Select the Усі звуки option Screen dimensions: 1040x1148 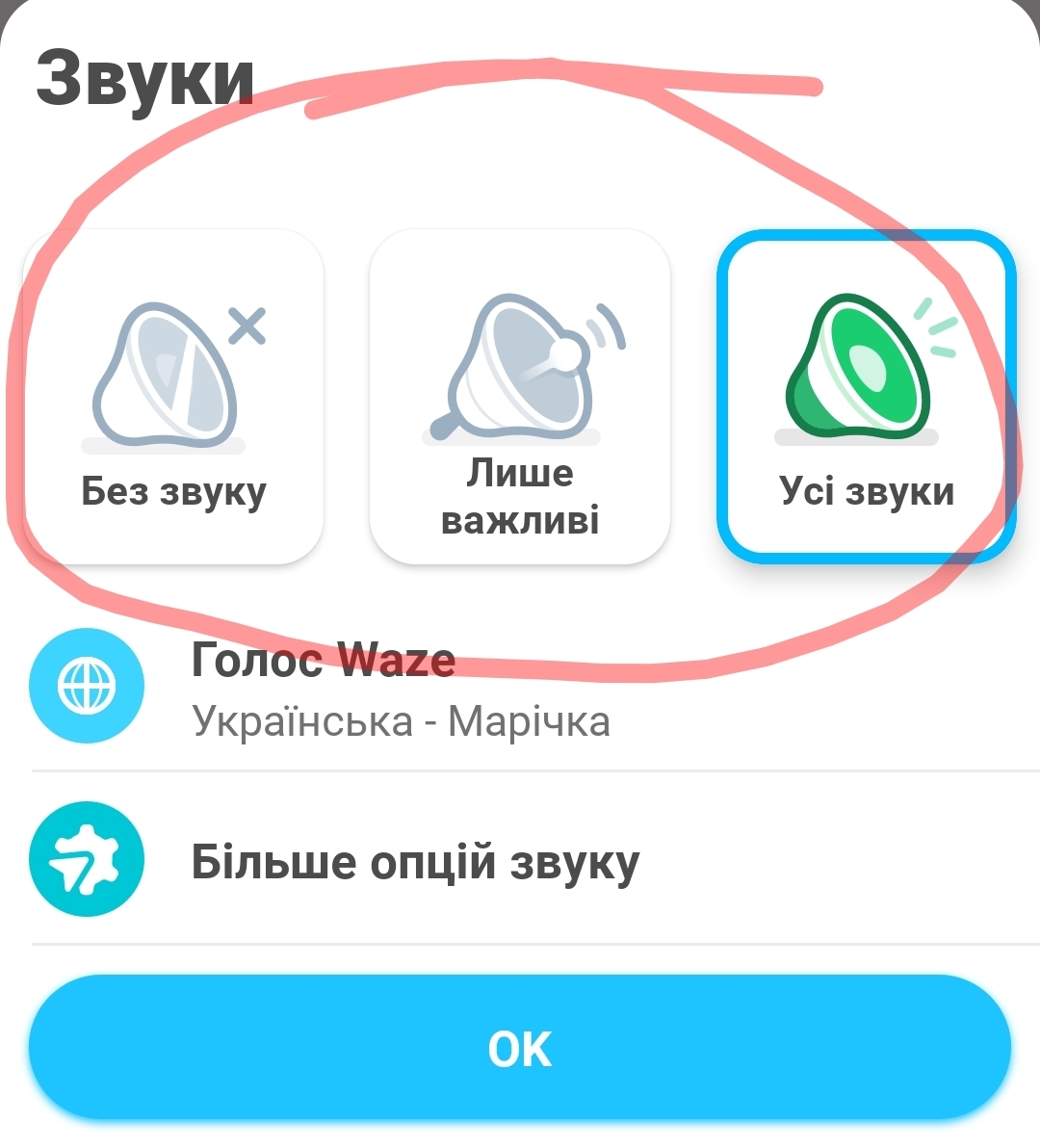pos(866,397)
